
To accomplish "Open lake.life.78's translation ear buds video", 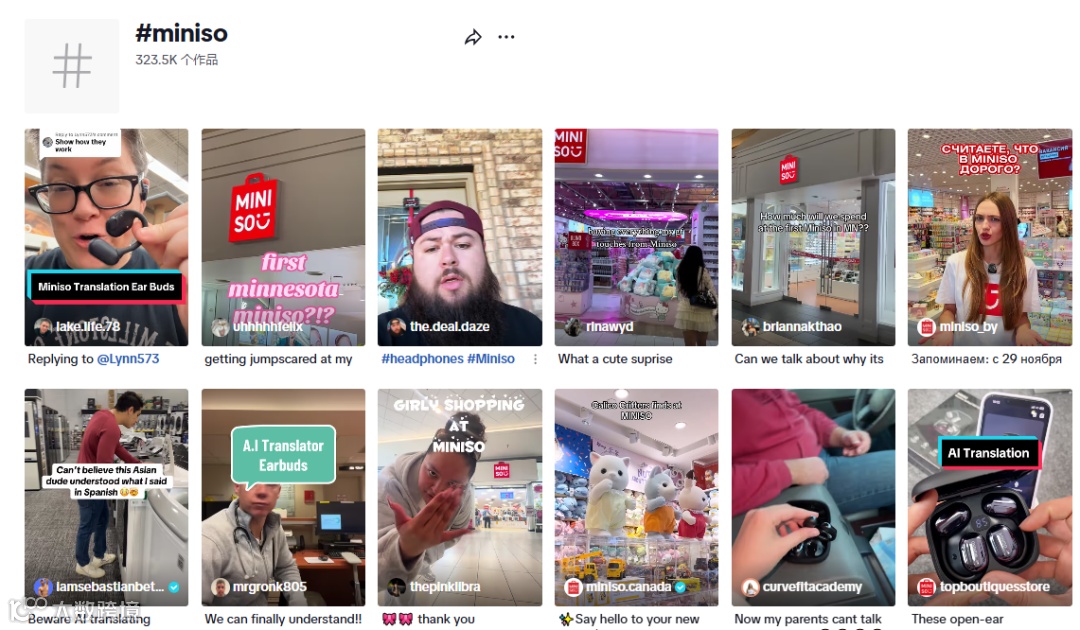I will click(106, 237).
